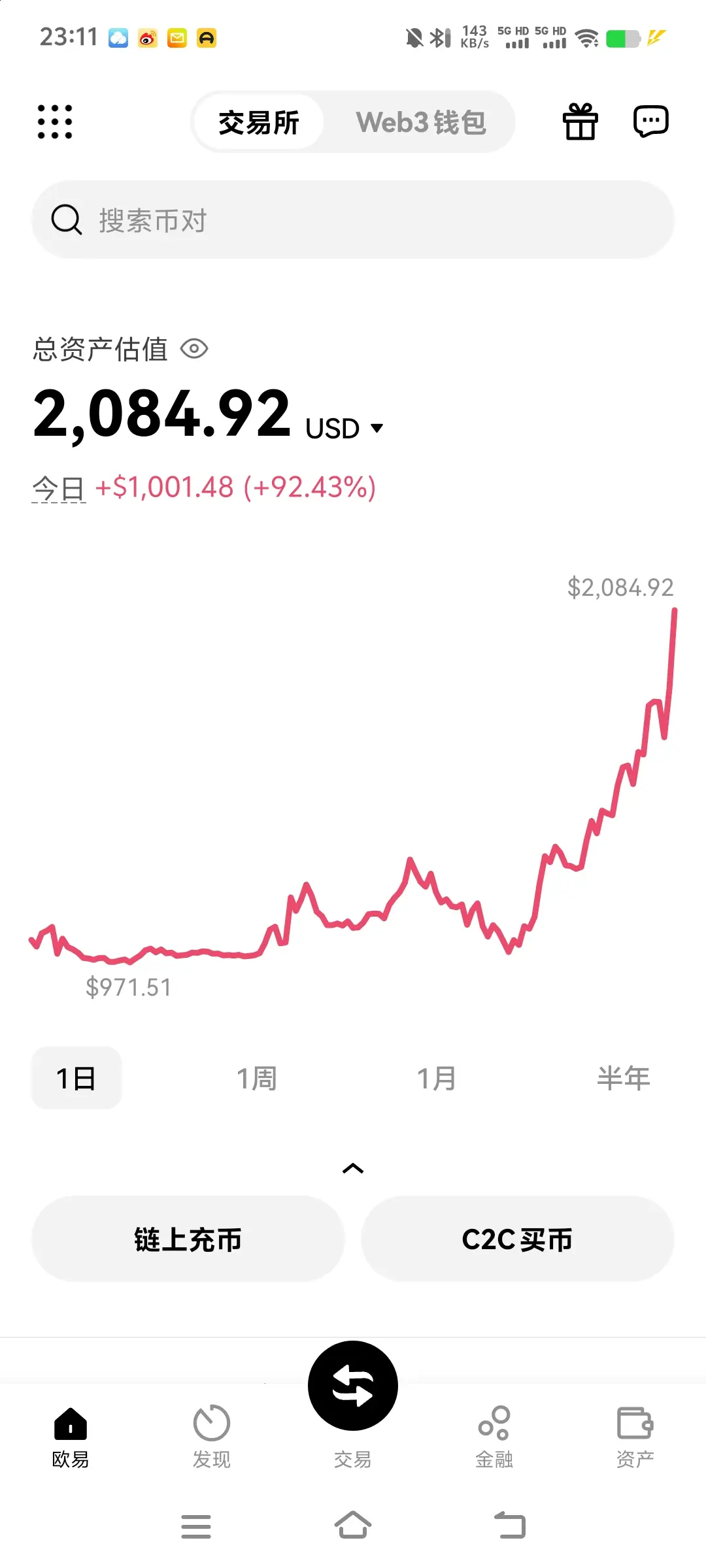Open the center 交易 swap button
The width and height of the screenshot is (706, 1568).
[353, 1385]
